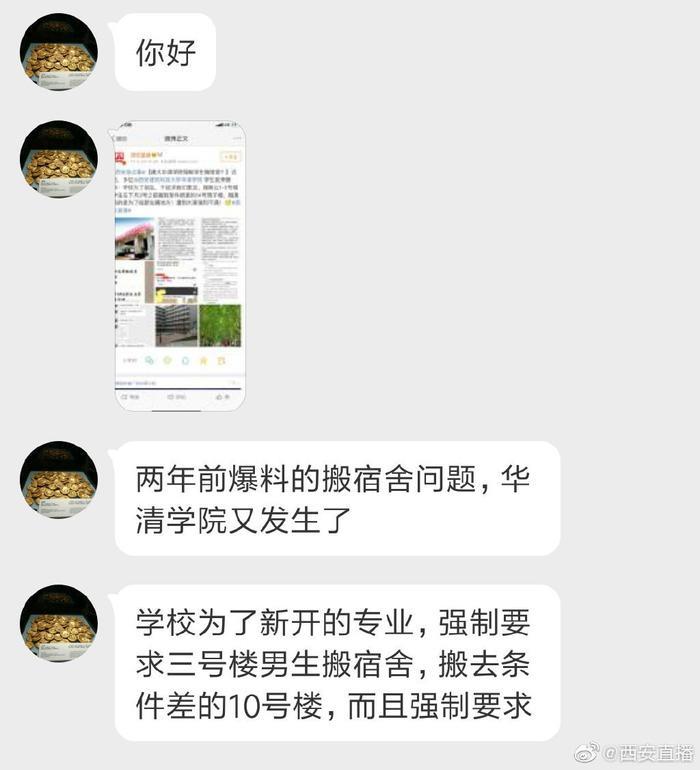Open the shared Weibo screenshot image message

pyautogui.click(x=180, y=265)
